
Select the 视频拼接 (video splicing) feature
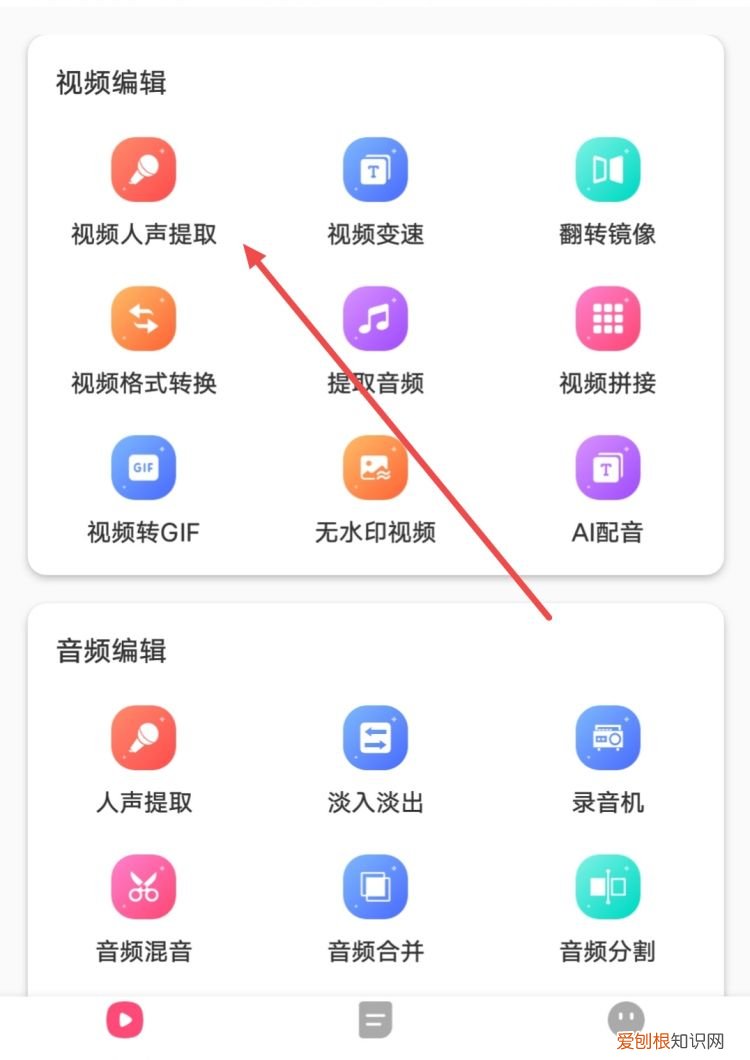click(x=608, y=340)
